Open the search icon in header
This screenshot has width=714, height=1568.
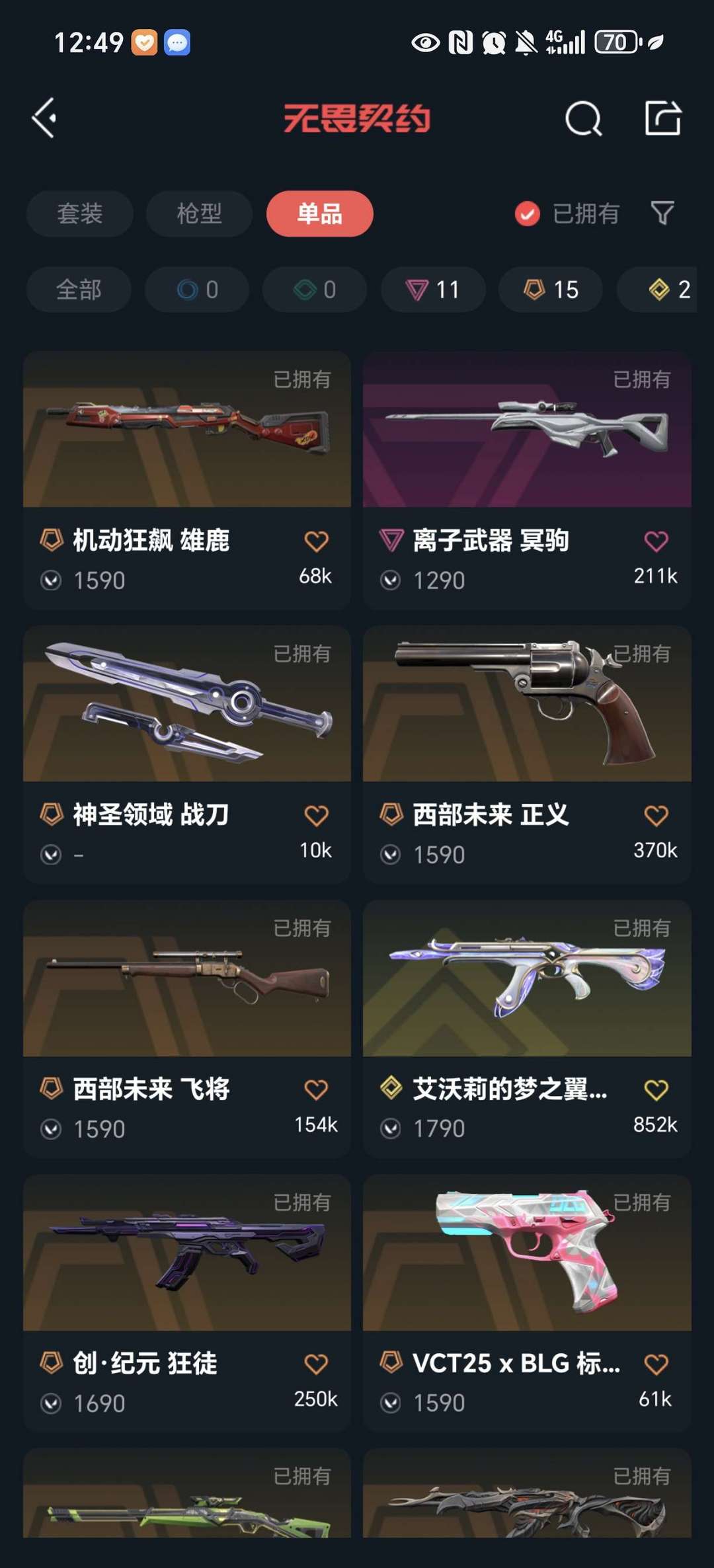584,118
